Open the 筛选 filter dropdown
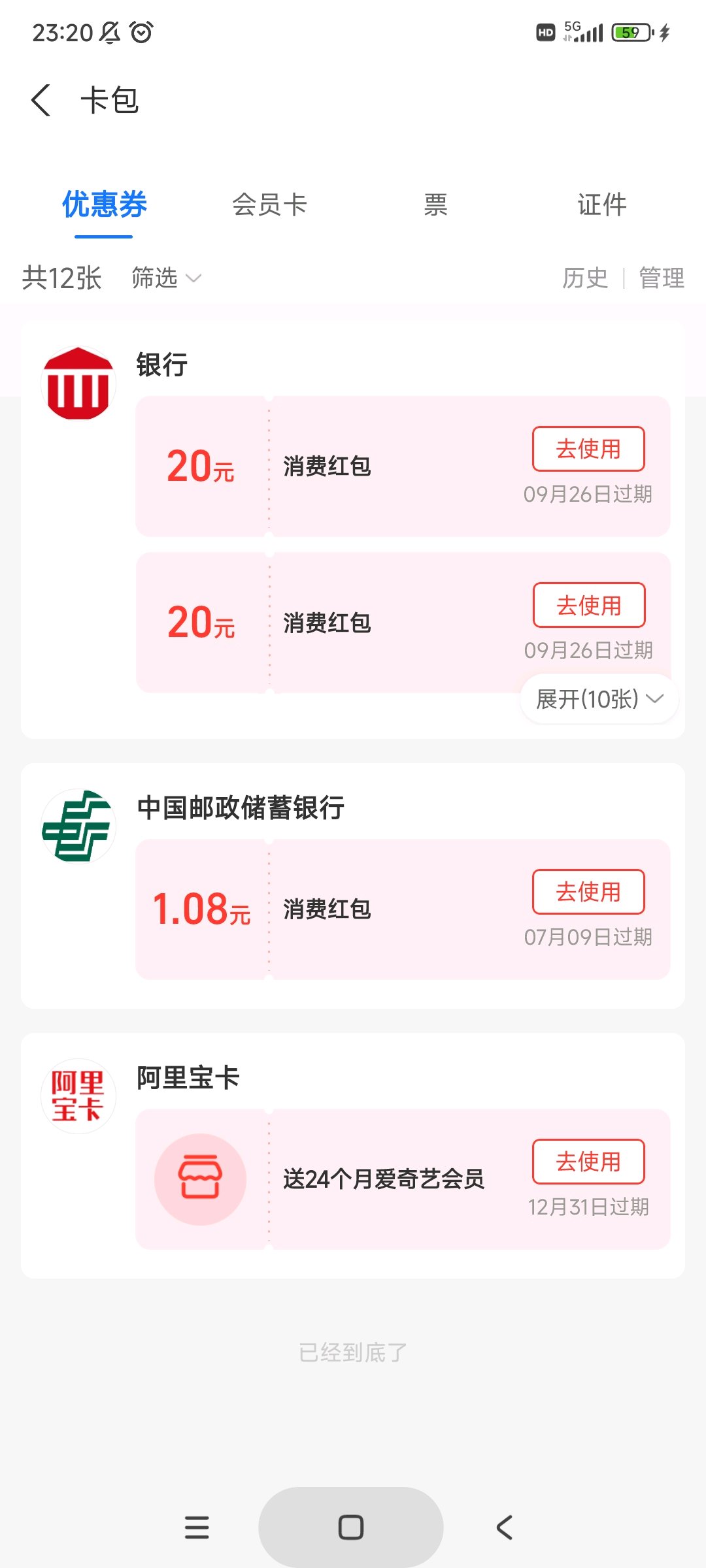 pyautogui.click(x=166, y=278)
